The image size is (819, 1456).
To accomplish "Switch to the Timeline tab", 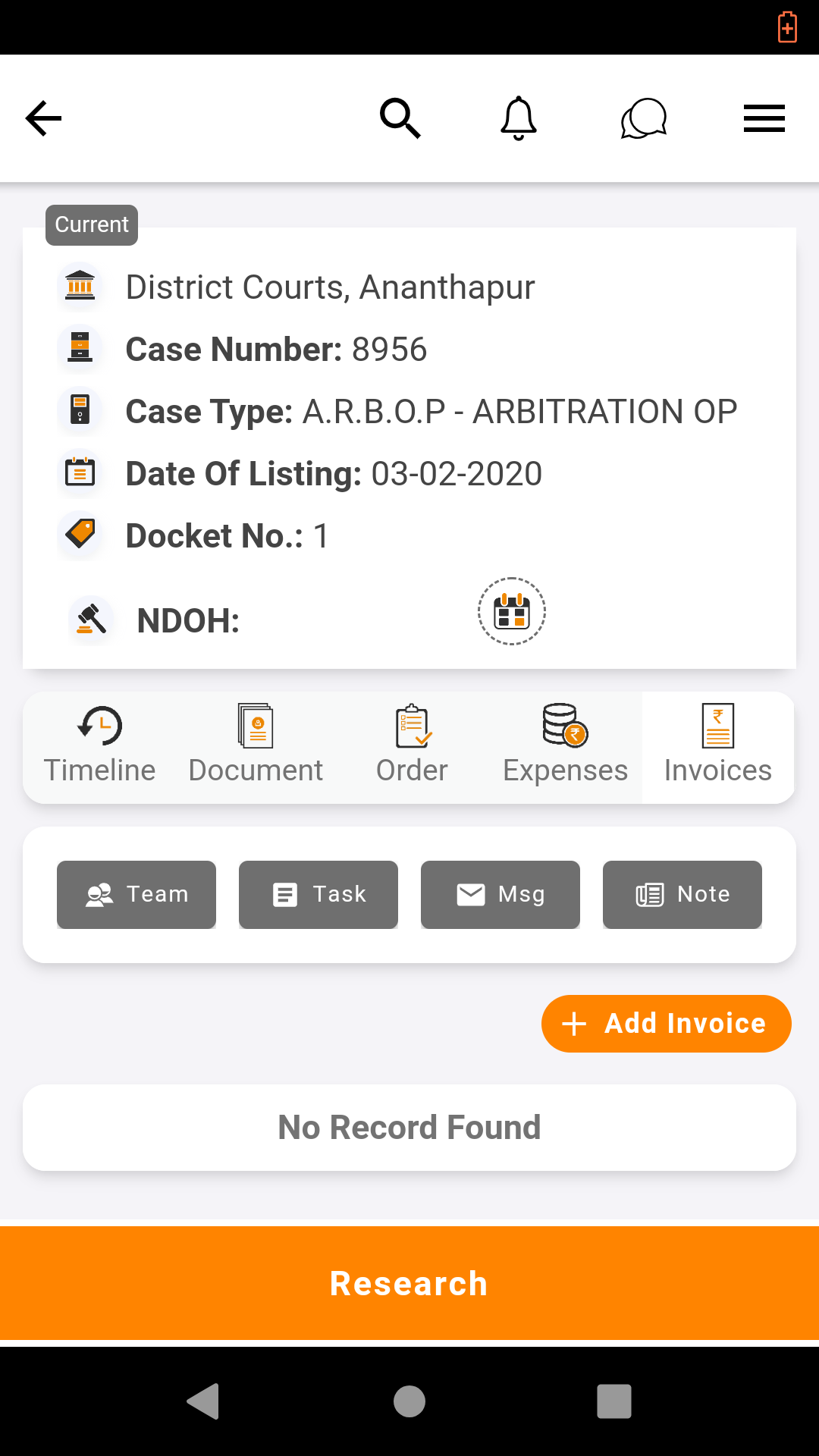I will (100, 747).
